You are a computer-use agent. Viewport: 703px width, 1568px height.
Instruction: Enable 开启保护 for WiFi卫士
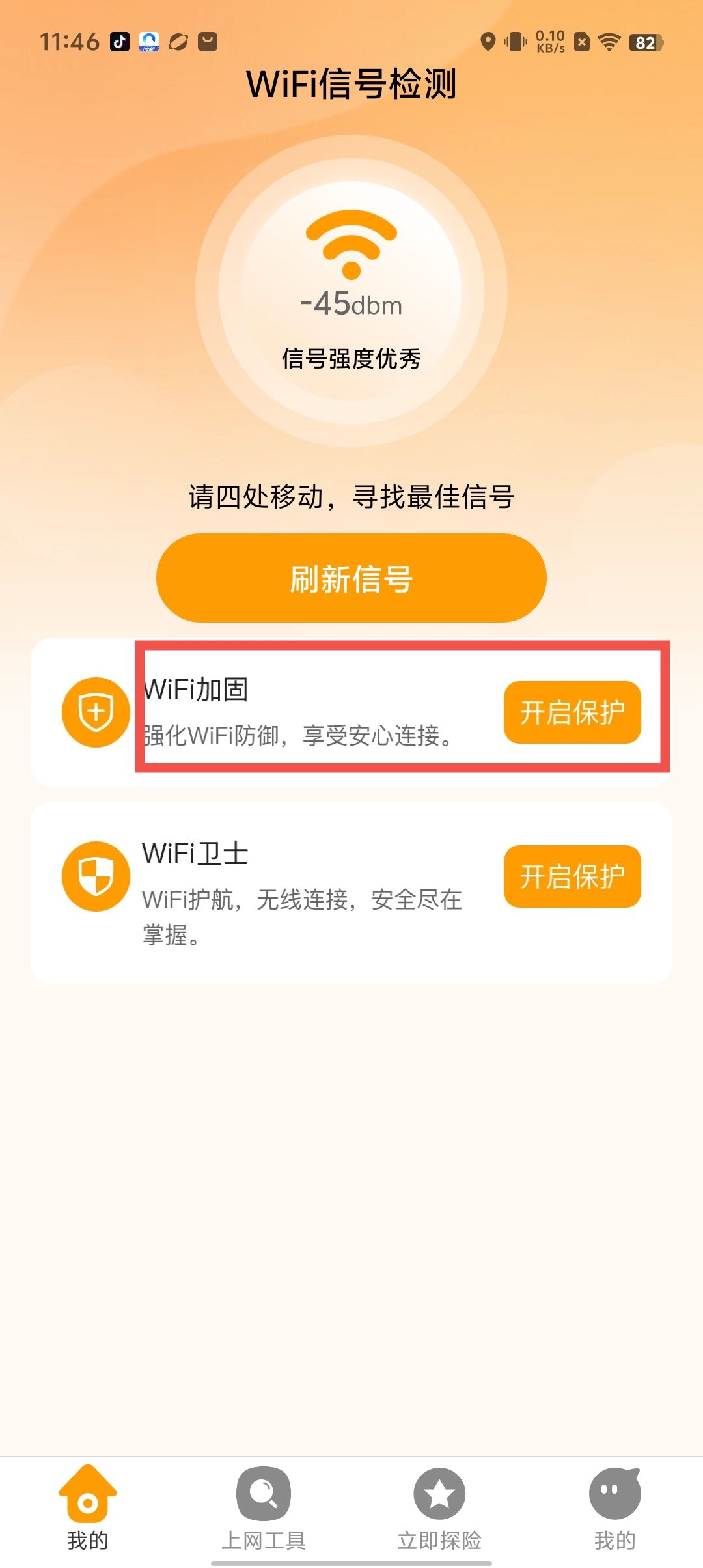(x=572, y=876)
